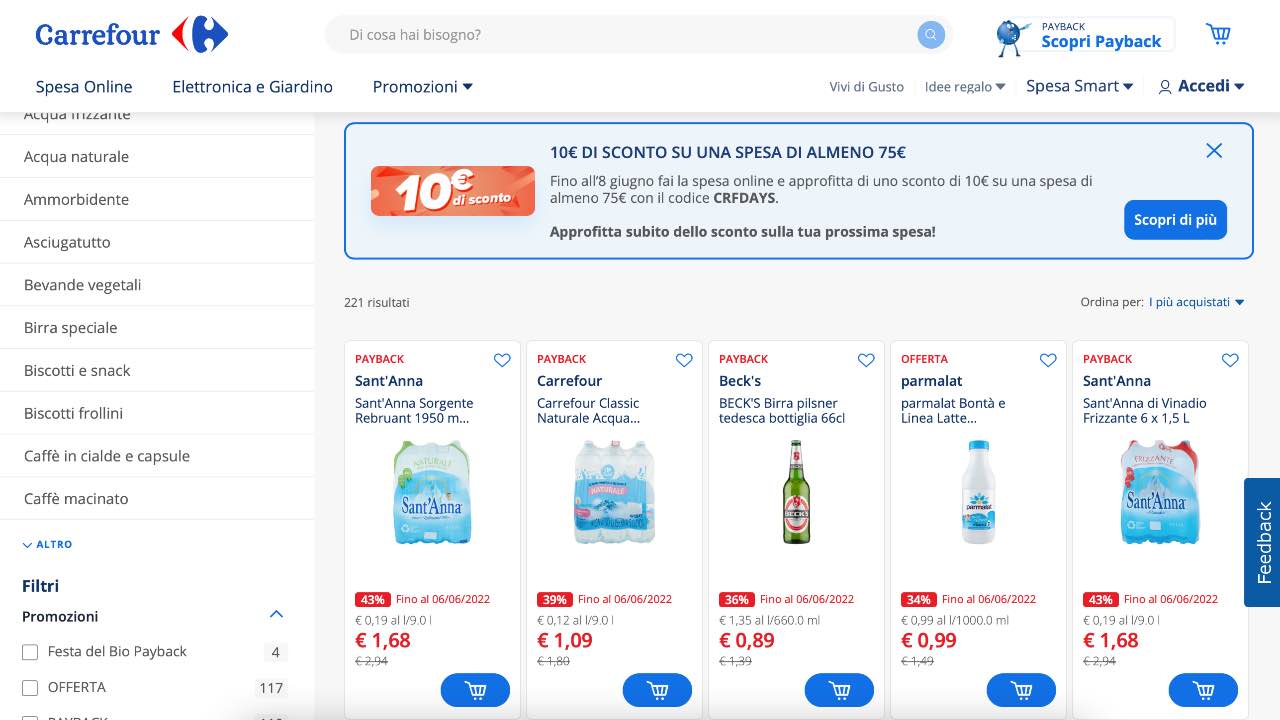Tap the Scopri di più button

pyautogui.click(x=1175, y=220)
